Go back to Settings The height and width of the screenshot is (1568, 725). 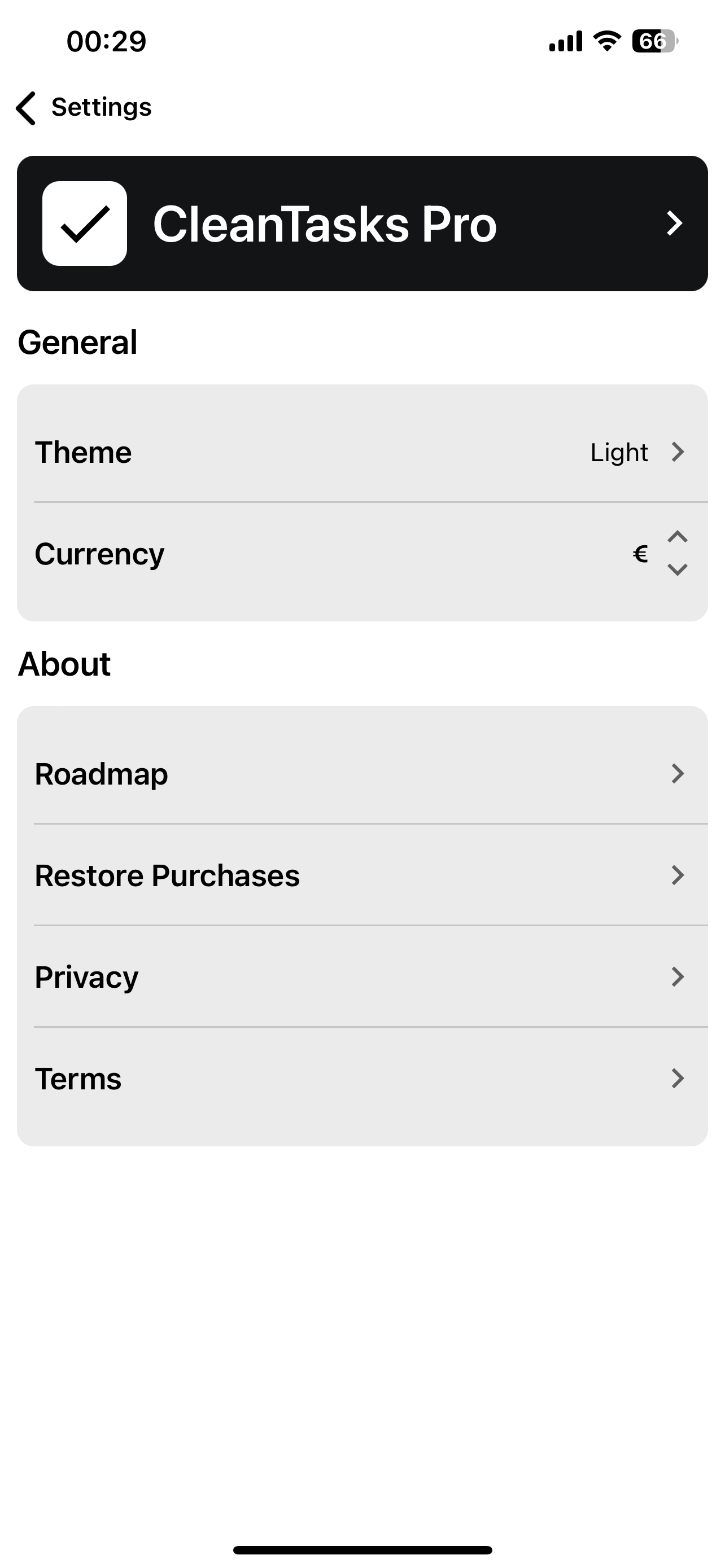[x=84, y=108]
